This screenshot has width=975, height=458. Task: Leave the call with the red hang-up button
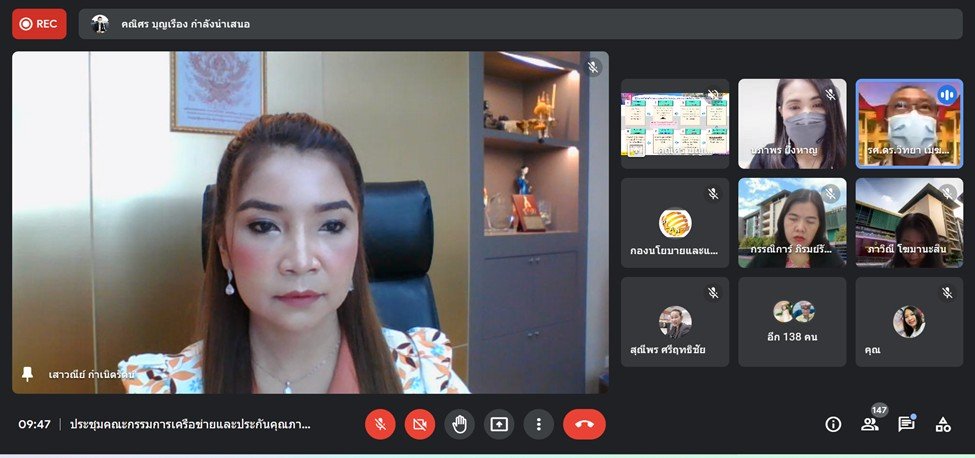tap(584, 424)
